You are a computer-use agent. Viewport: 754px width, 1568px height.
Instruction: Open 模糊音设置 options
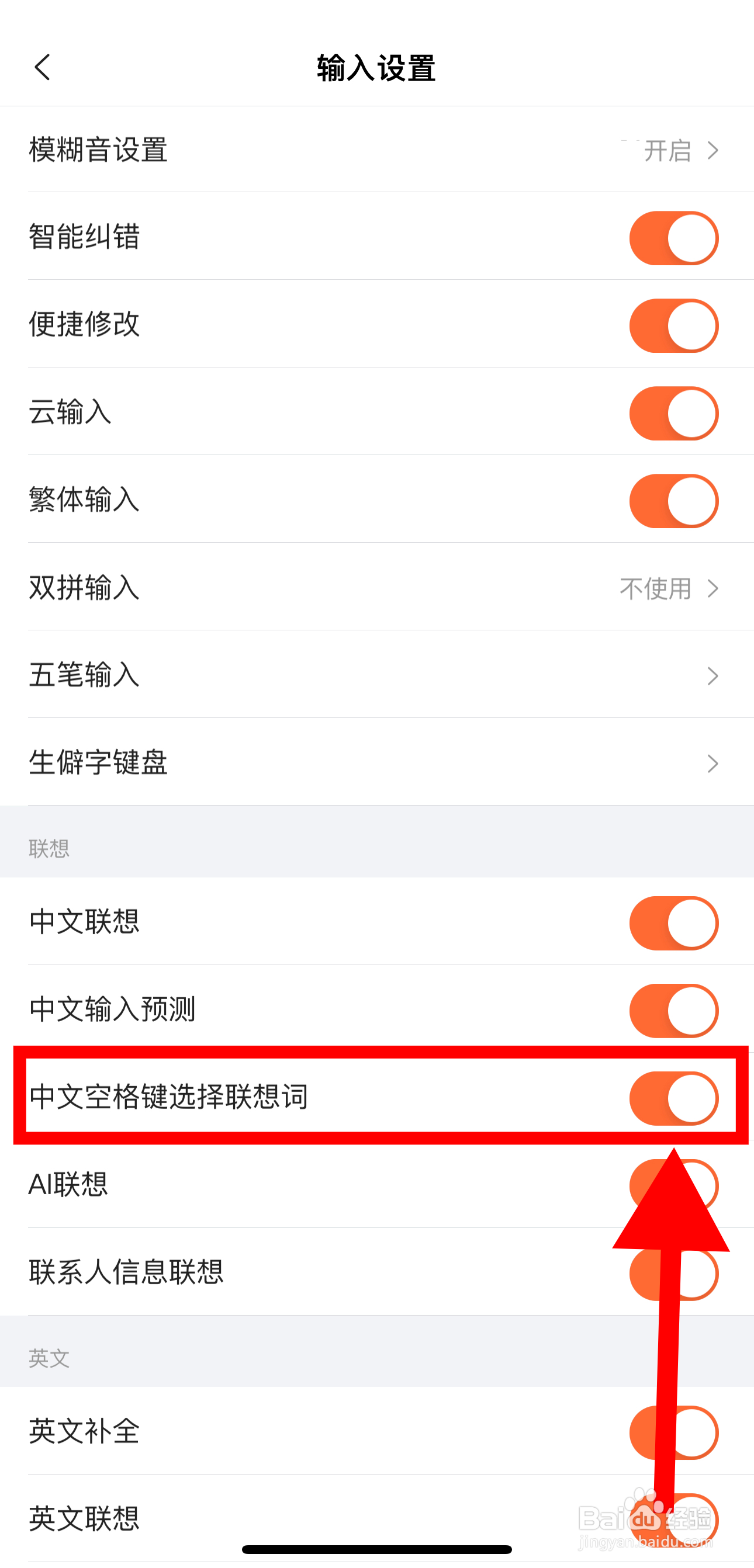(x=377, y=150)
